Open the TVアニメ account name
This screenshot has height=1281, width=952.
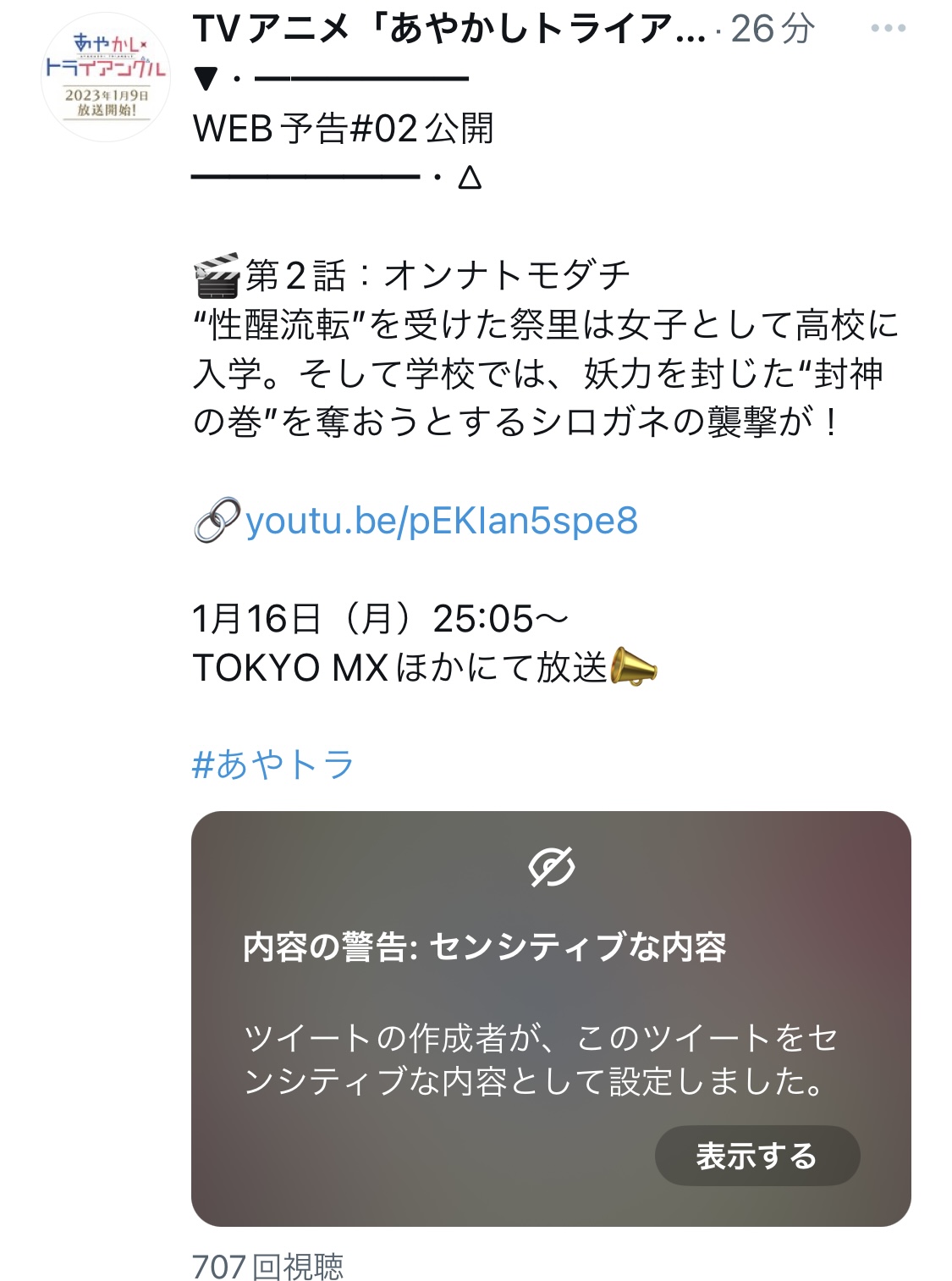click(x=448, y=30)
